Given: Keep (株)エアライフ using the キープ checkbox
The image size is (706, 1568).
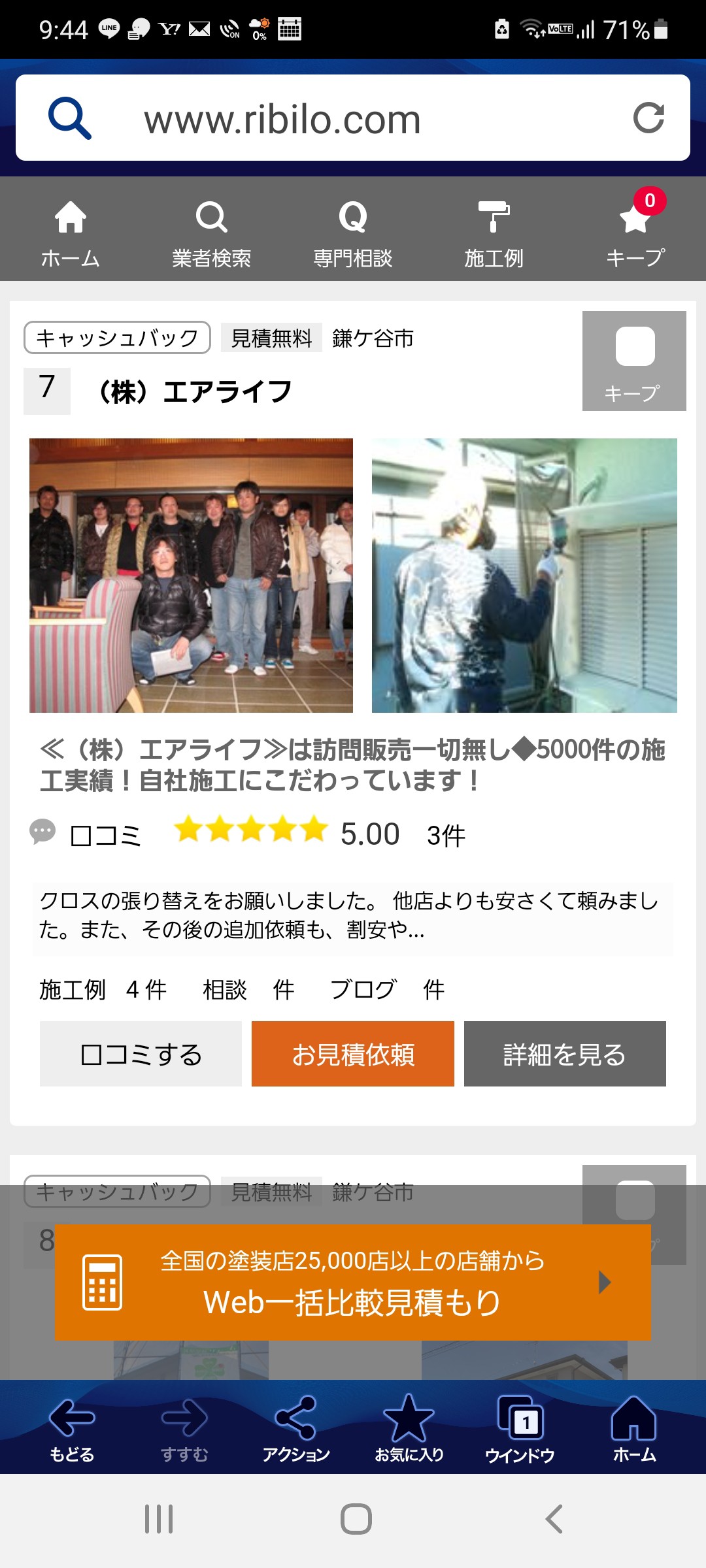Looking at the screenshot, I should (x=634, y=361).
